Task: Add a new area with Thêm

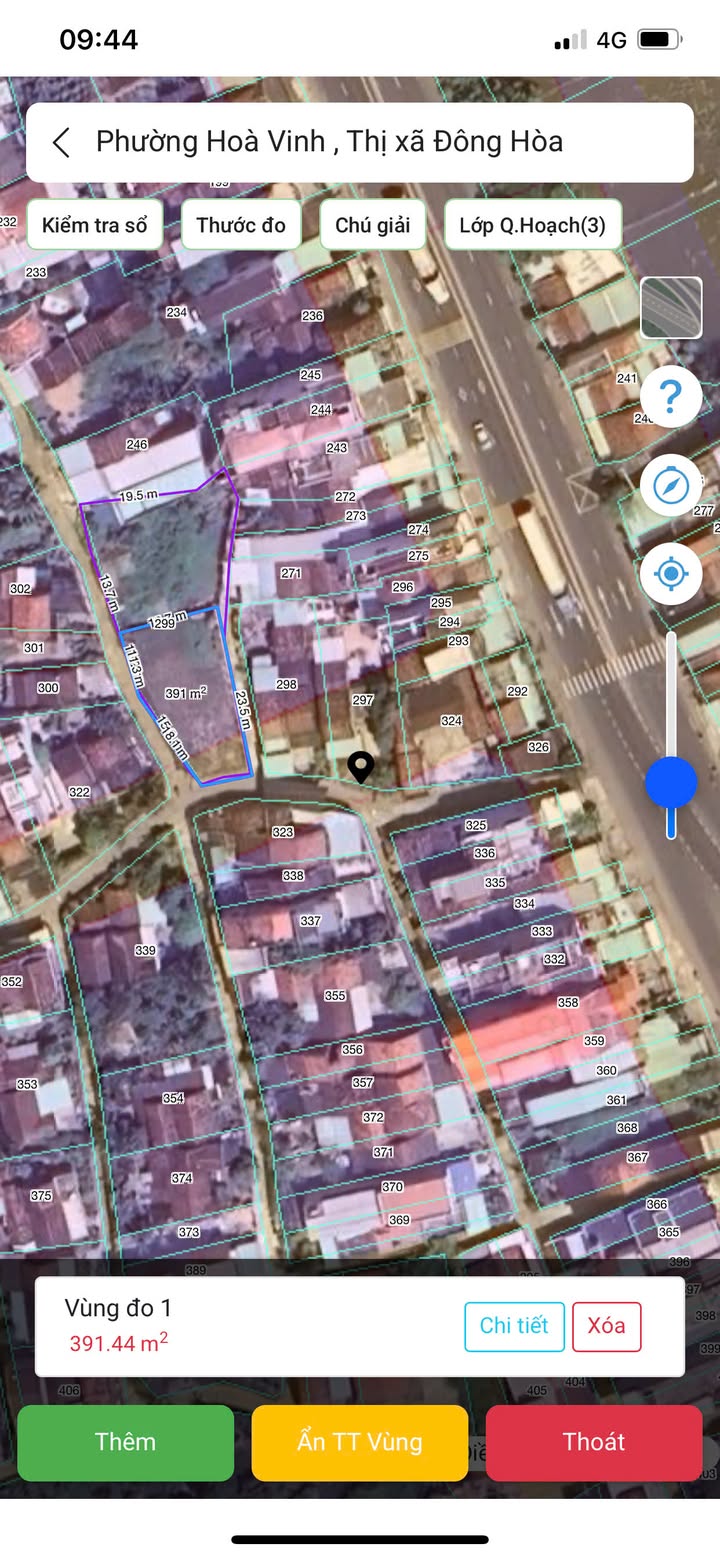Action: pos(126,1442)
